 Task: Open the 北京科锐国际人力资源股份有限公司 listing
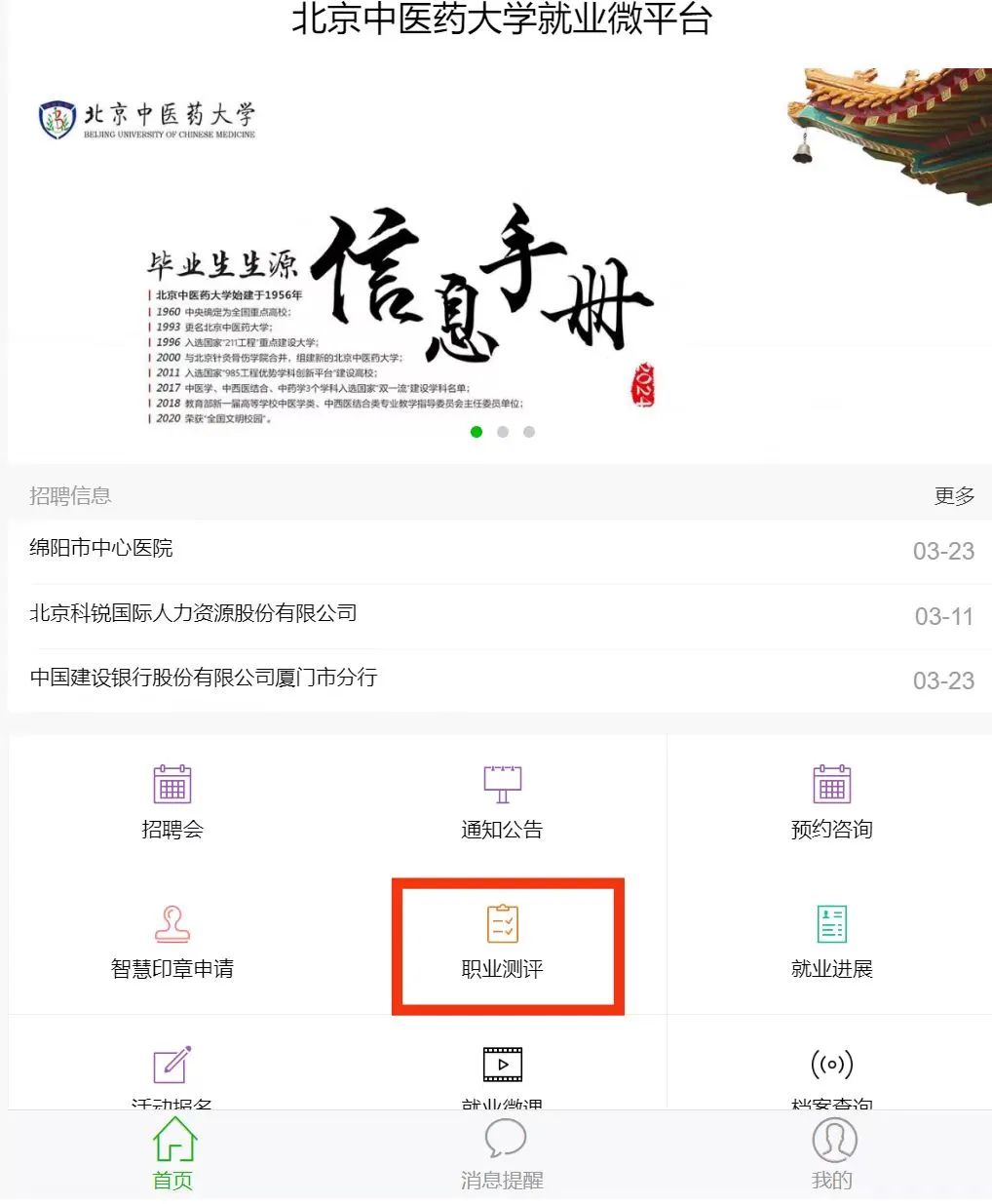[193, 614]
